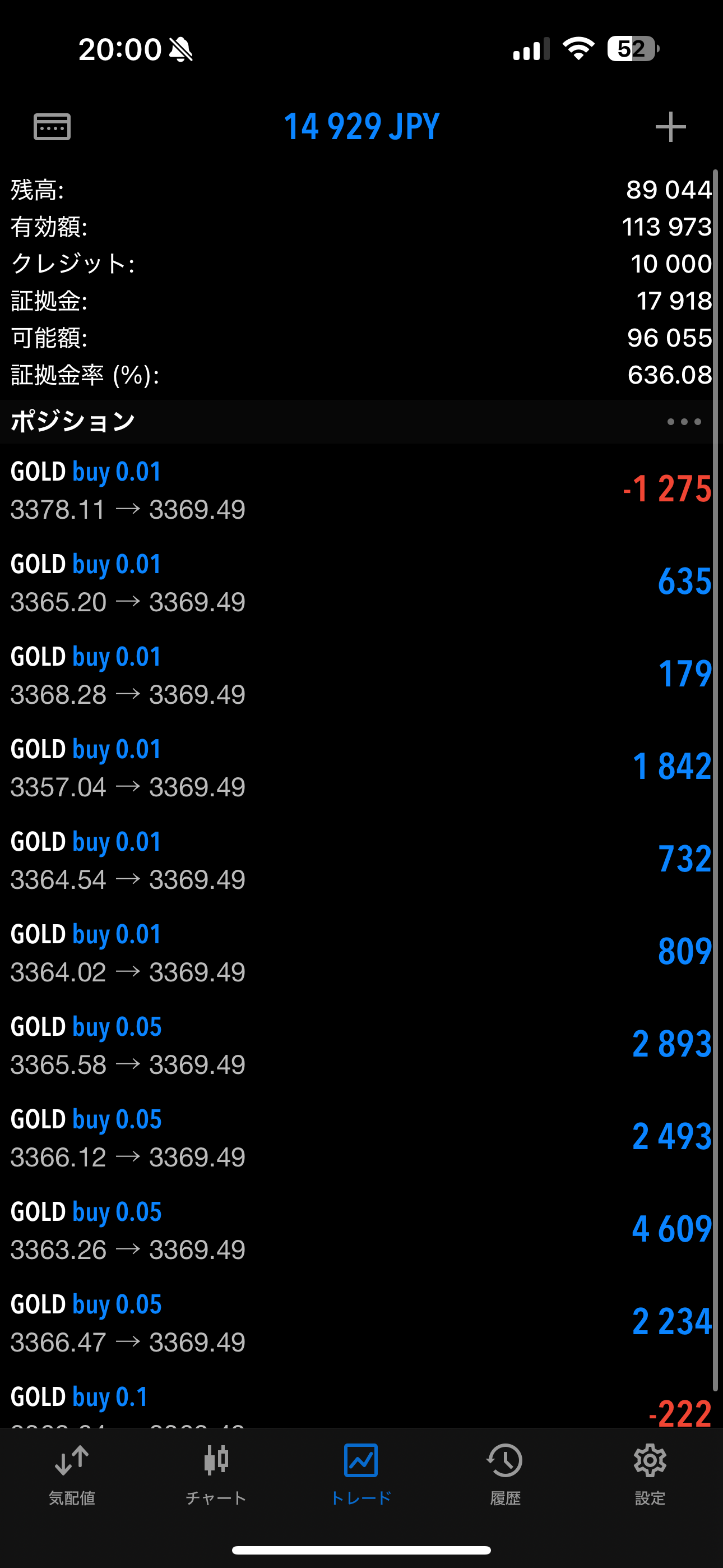Open GOLD buy 0.05 at 3365.58
Viewport: 723px width, 1568px height.
tap(361, 1045)
